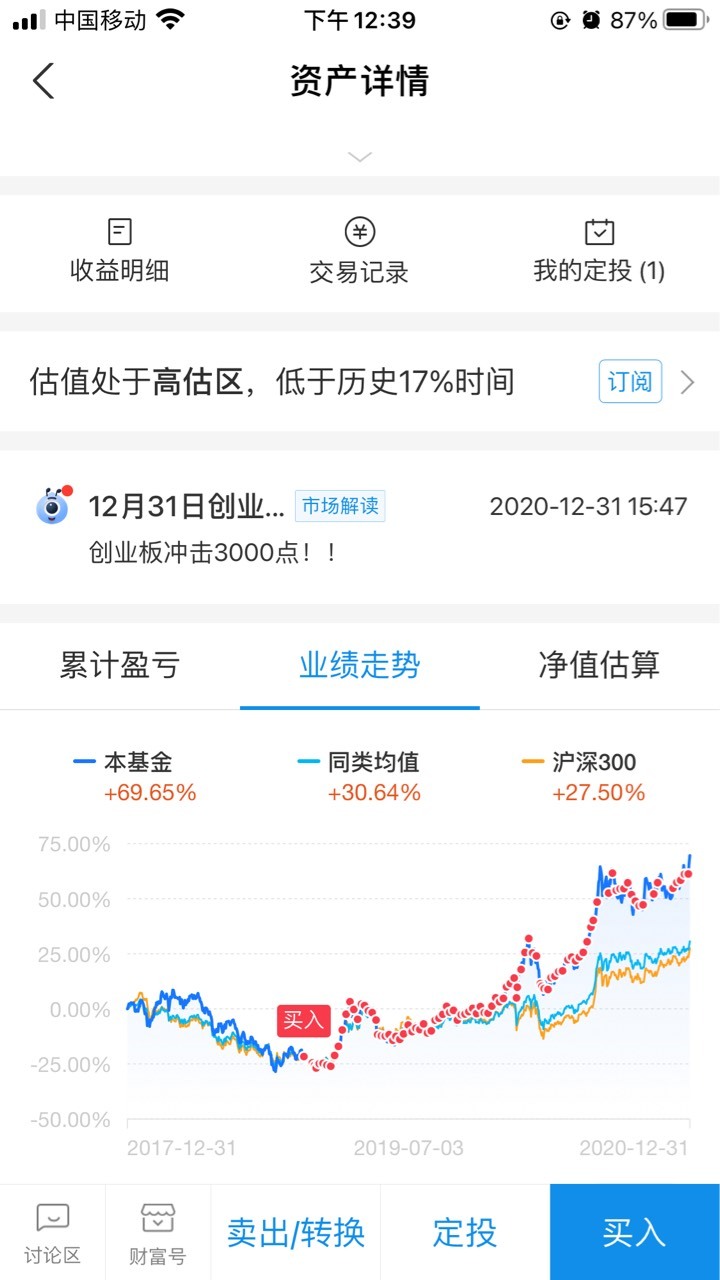Switch to the 净值估算 tab
720x1280 pixels.
(600, 666)
